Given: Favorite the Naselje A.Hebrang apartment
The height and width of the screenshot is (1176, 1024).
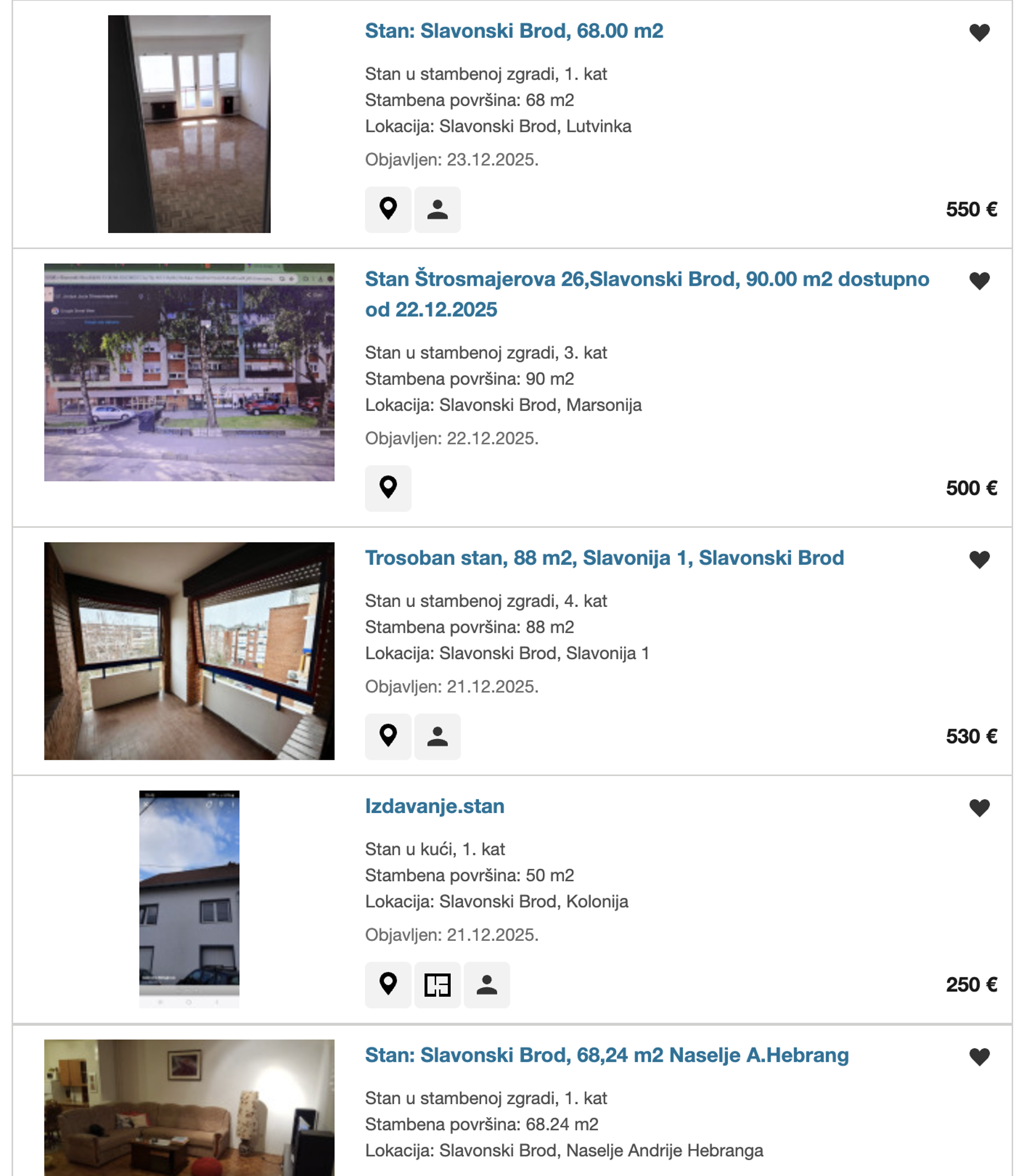Looking at the screenshot, I should (980, 1057).
